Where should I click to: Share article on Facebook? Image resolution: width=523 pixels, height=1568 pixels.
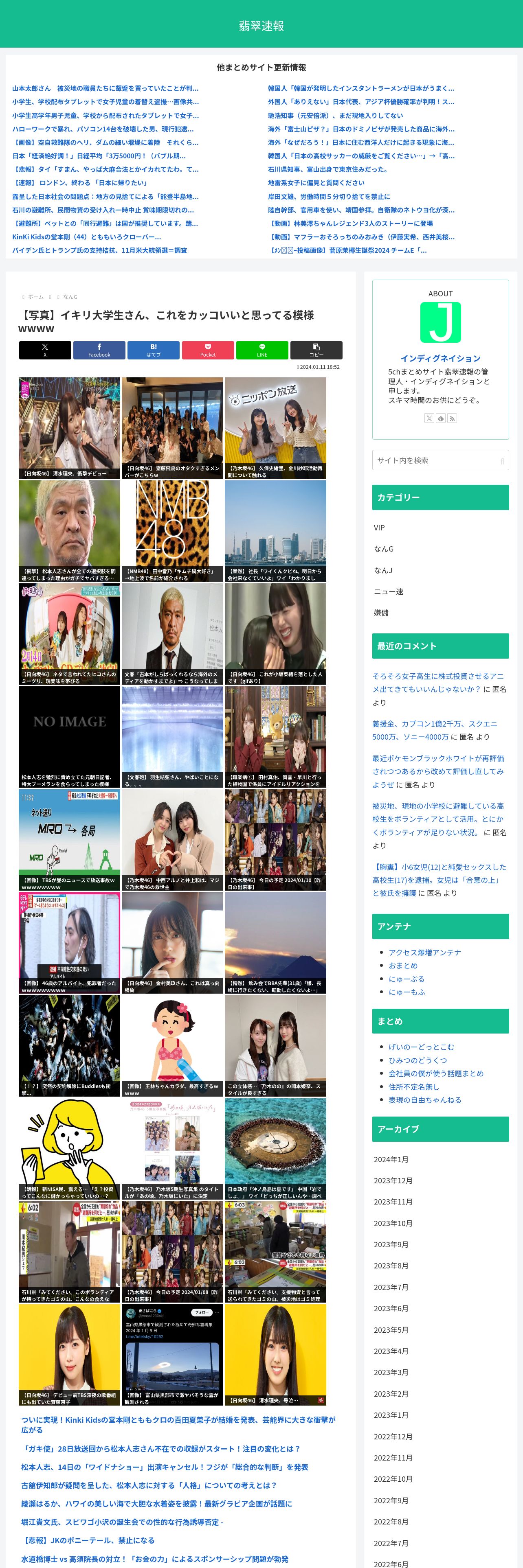point(99,350)
